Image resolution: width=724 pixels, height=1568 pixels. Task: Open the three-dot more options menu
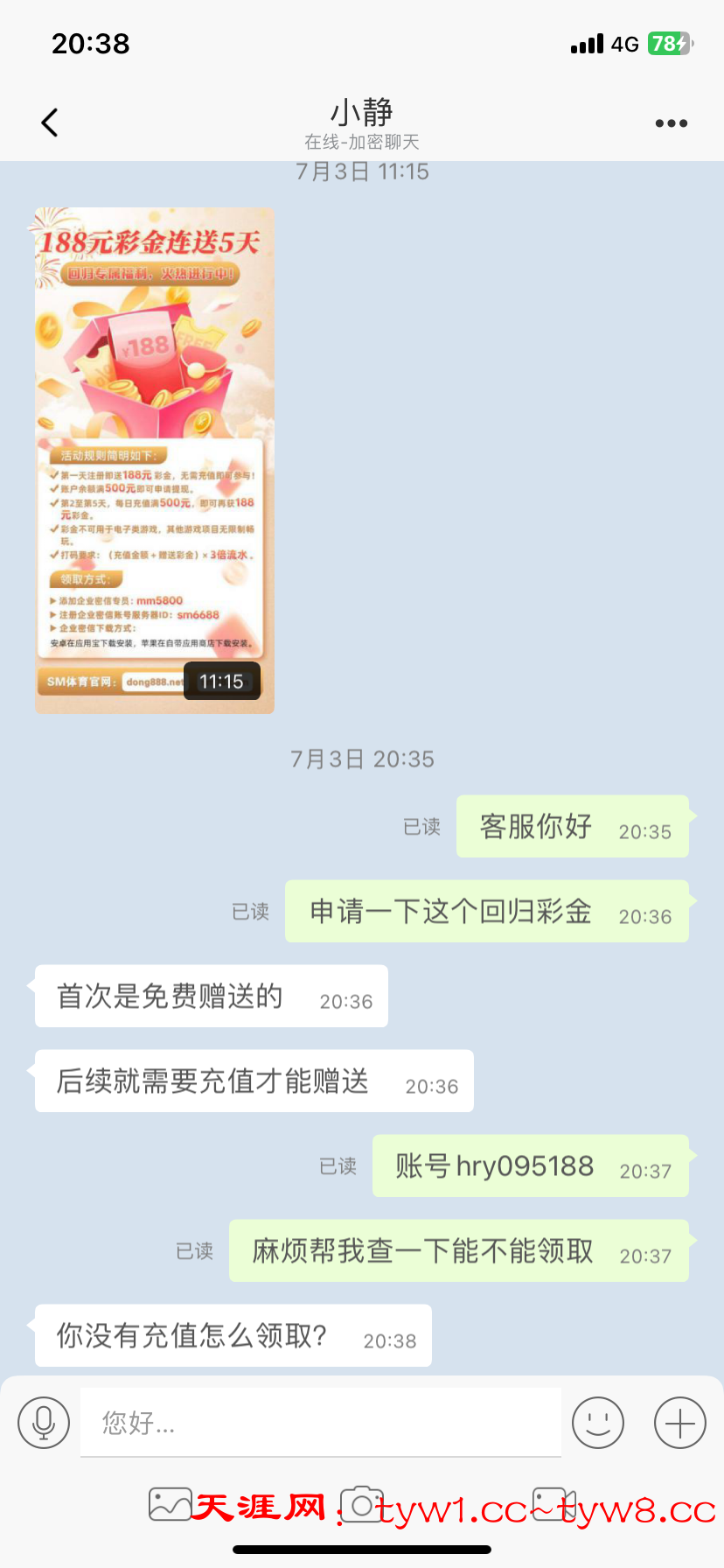pos(671,123)
